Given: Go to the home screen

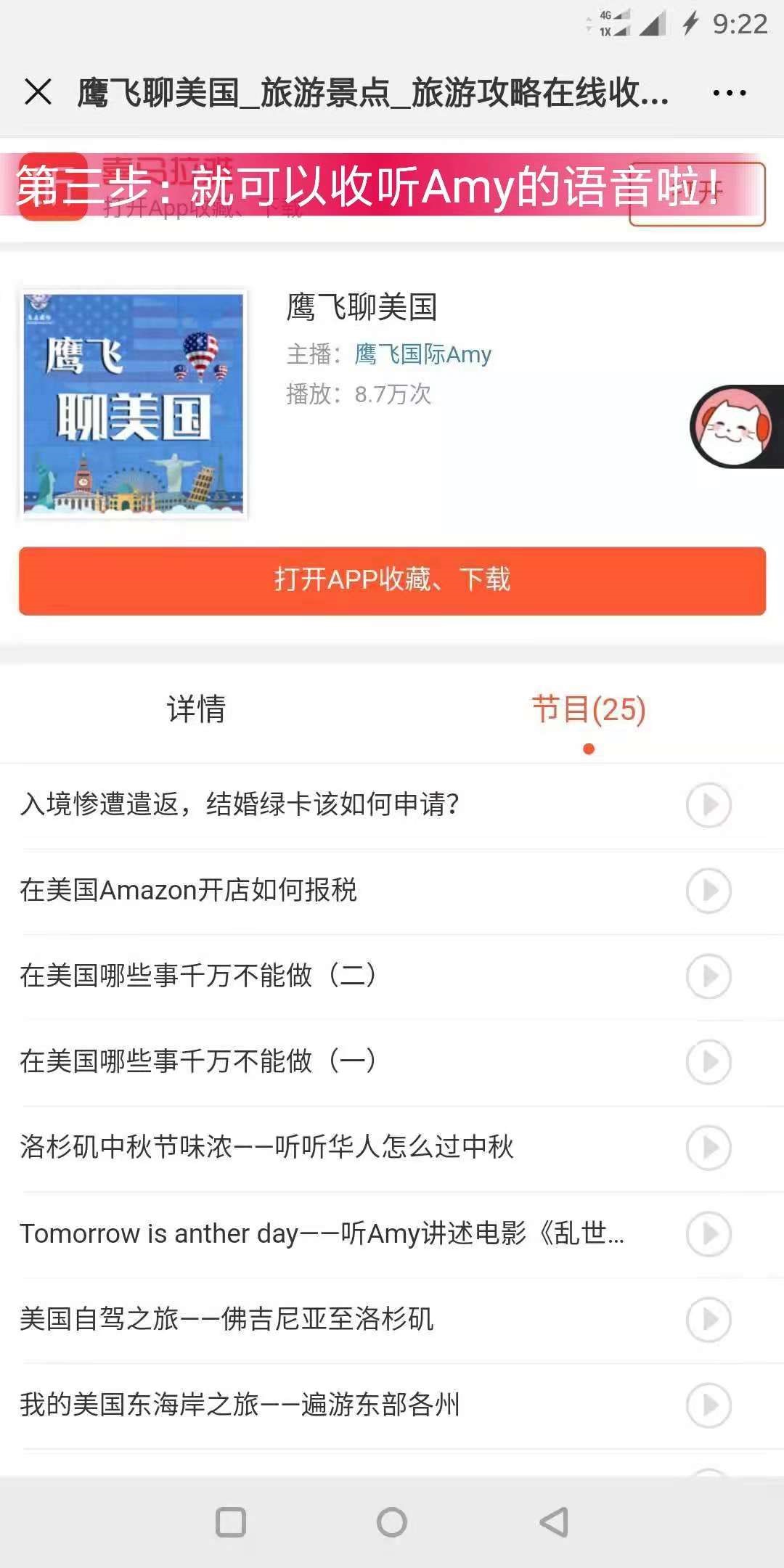Looking at the screenshot, I should 392,1522.
